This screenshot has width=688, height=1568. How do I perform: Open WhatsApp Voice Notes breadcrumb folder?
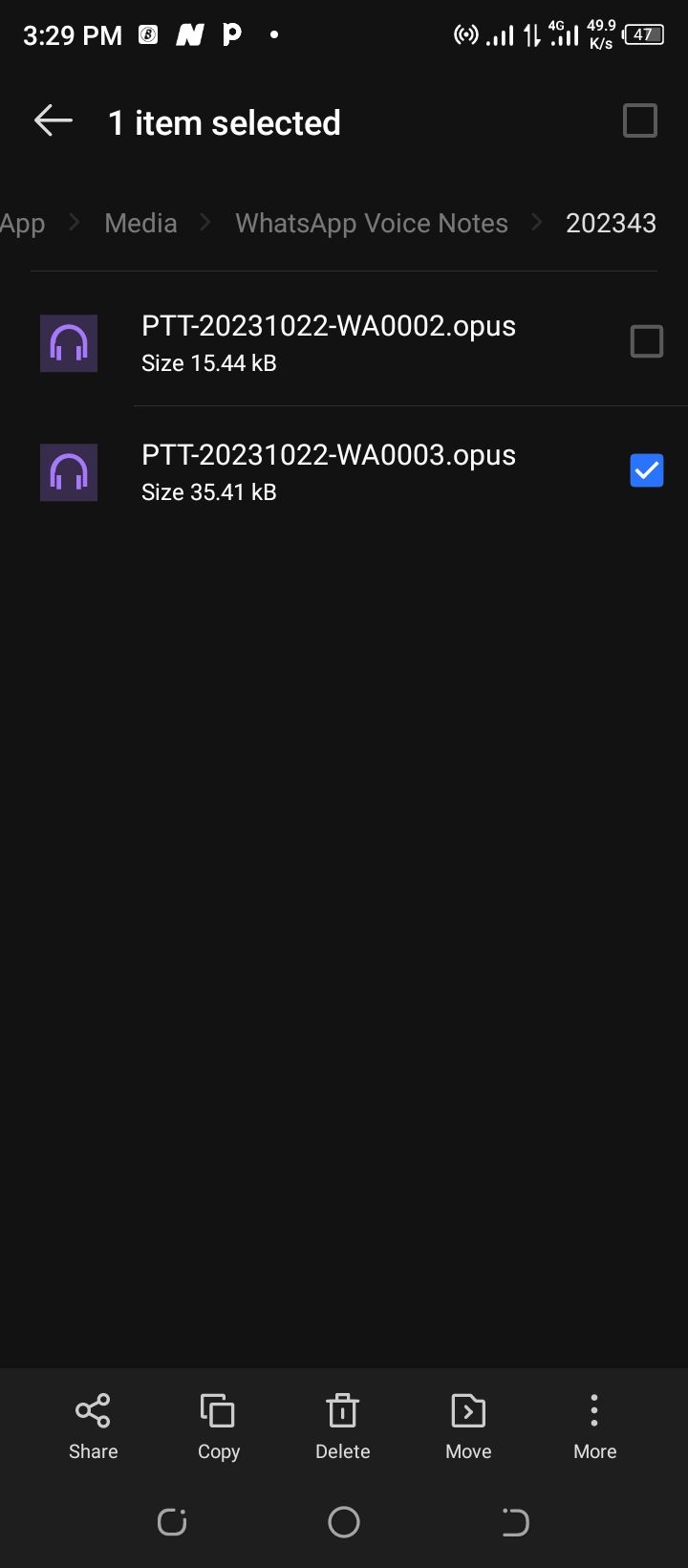point(371,223)
